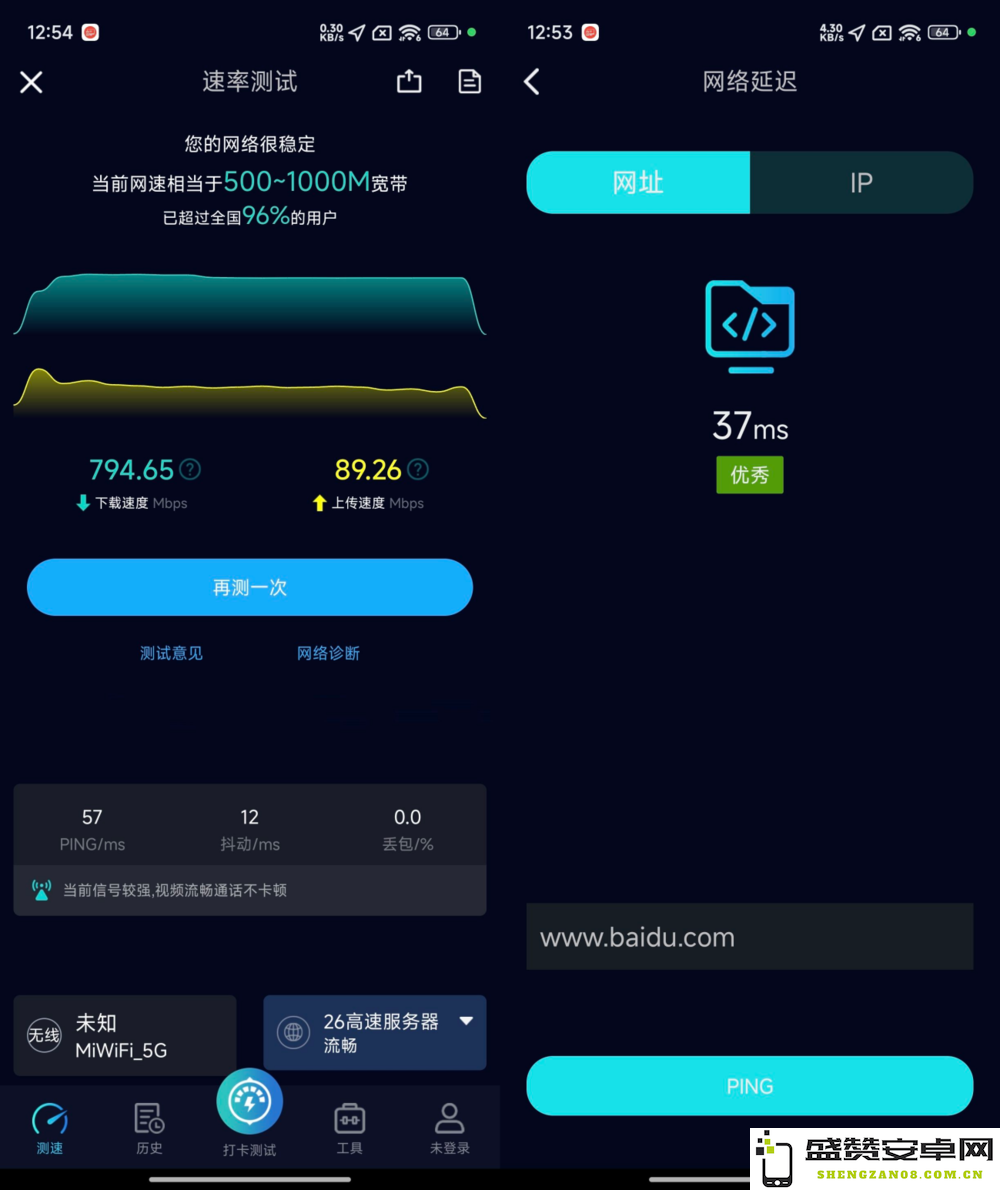This screenshot has width=1000, height=1190.
Task: Open the 网络诊断 link
Action: 328,653
